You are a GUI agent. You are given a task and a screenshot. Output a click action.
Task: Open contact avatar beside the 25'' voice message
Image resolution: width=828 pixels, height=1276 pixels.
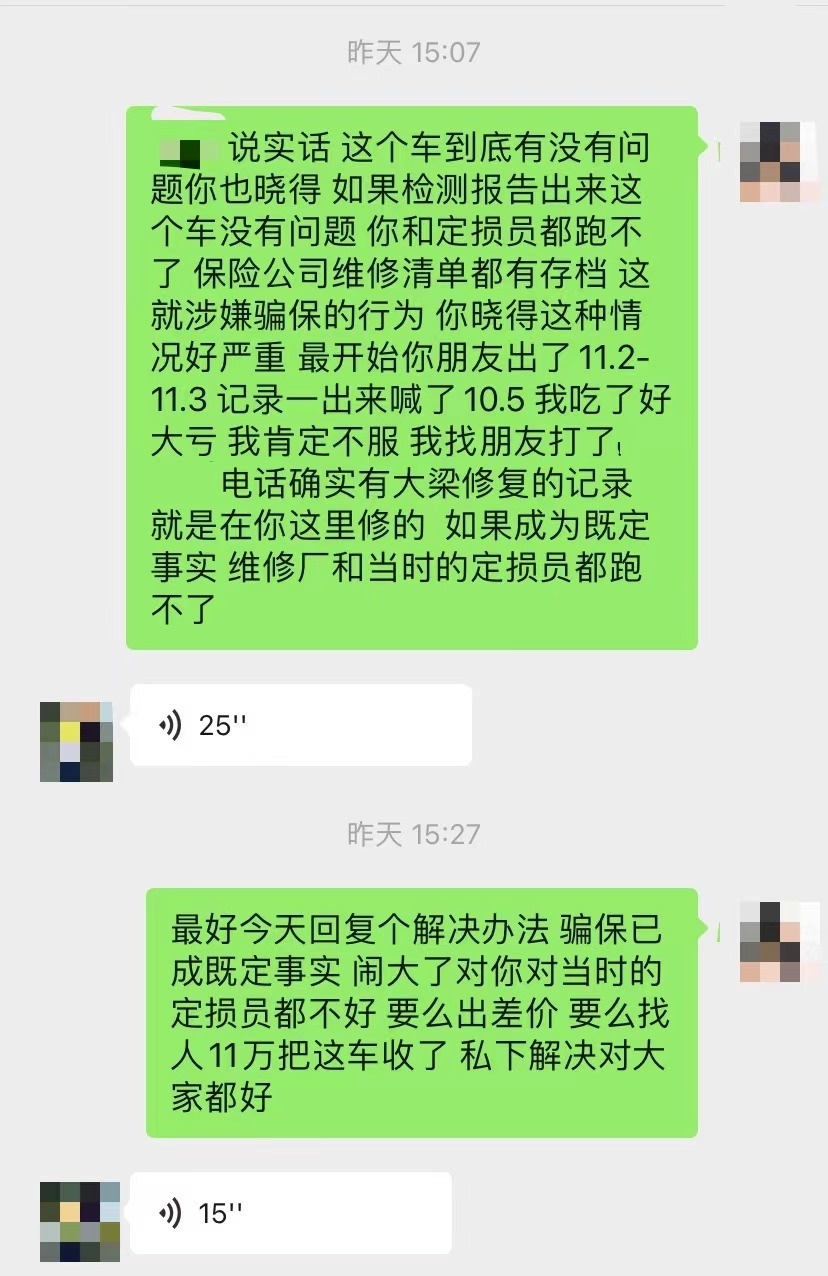coord(76,741)
